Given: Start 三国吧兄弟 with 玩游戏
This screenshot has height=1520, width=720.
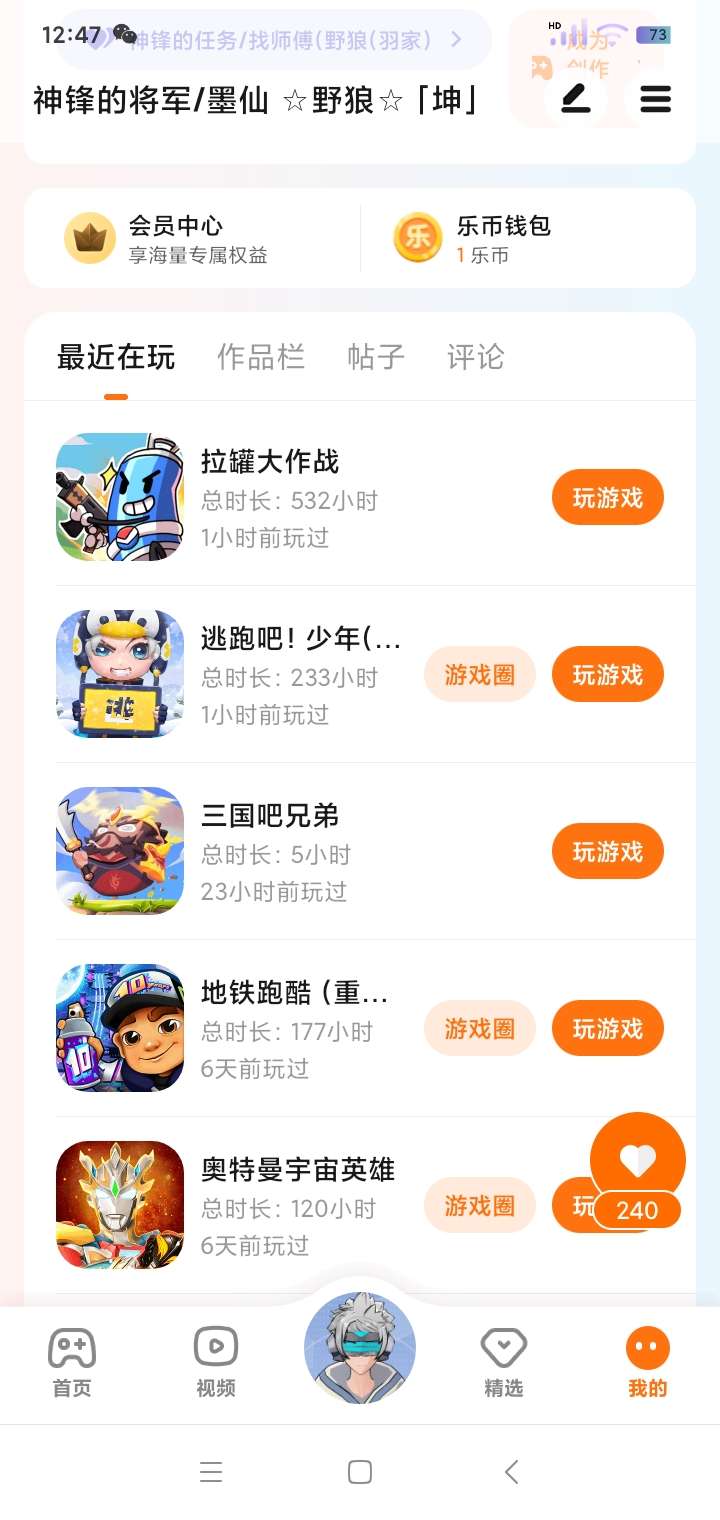Looking at the screenshot, I should tap(607, 852).
